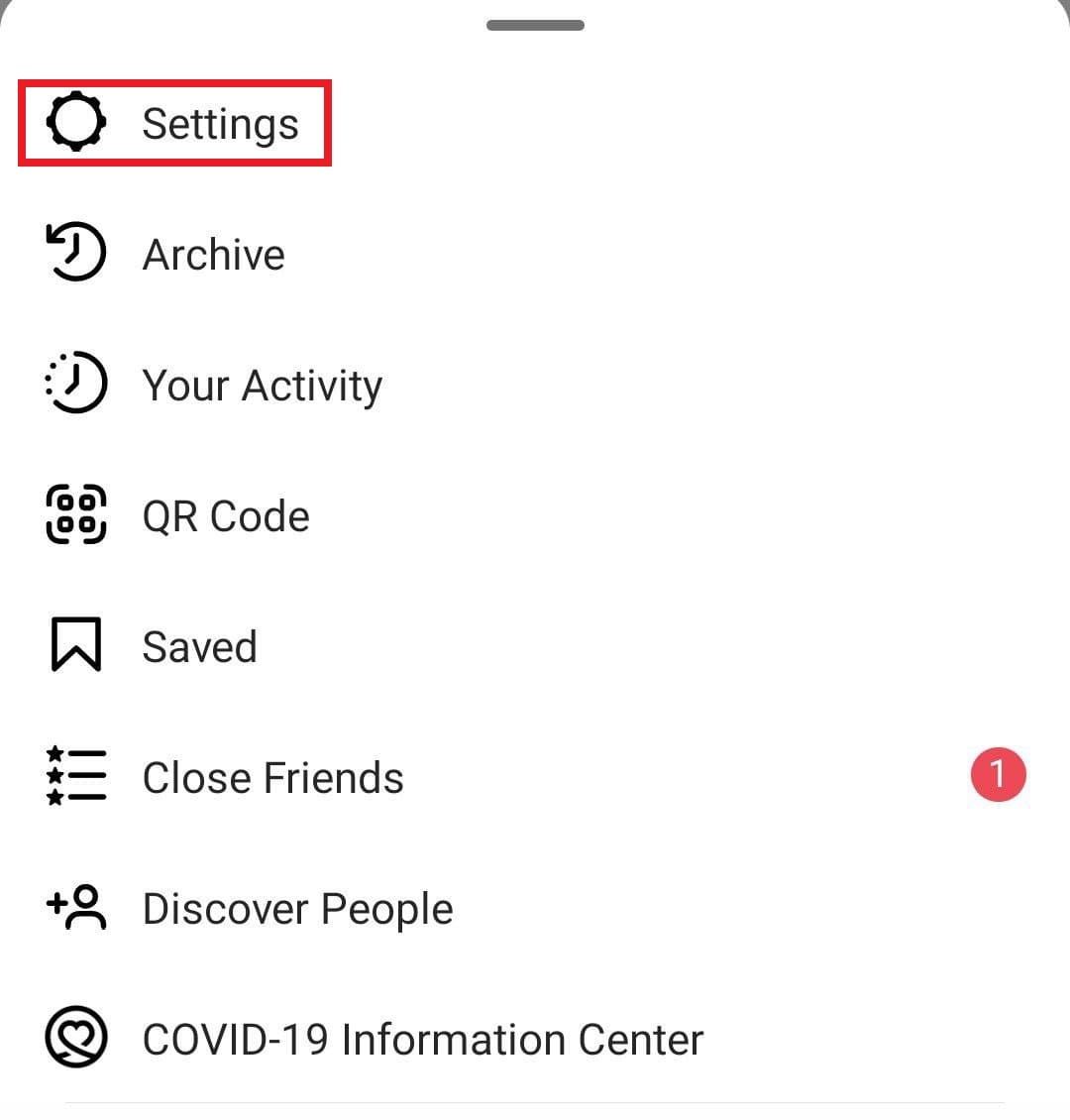
Task: View Saved posts
Action: pyautogui.click(x=199, y=647)
